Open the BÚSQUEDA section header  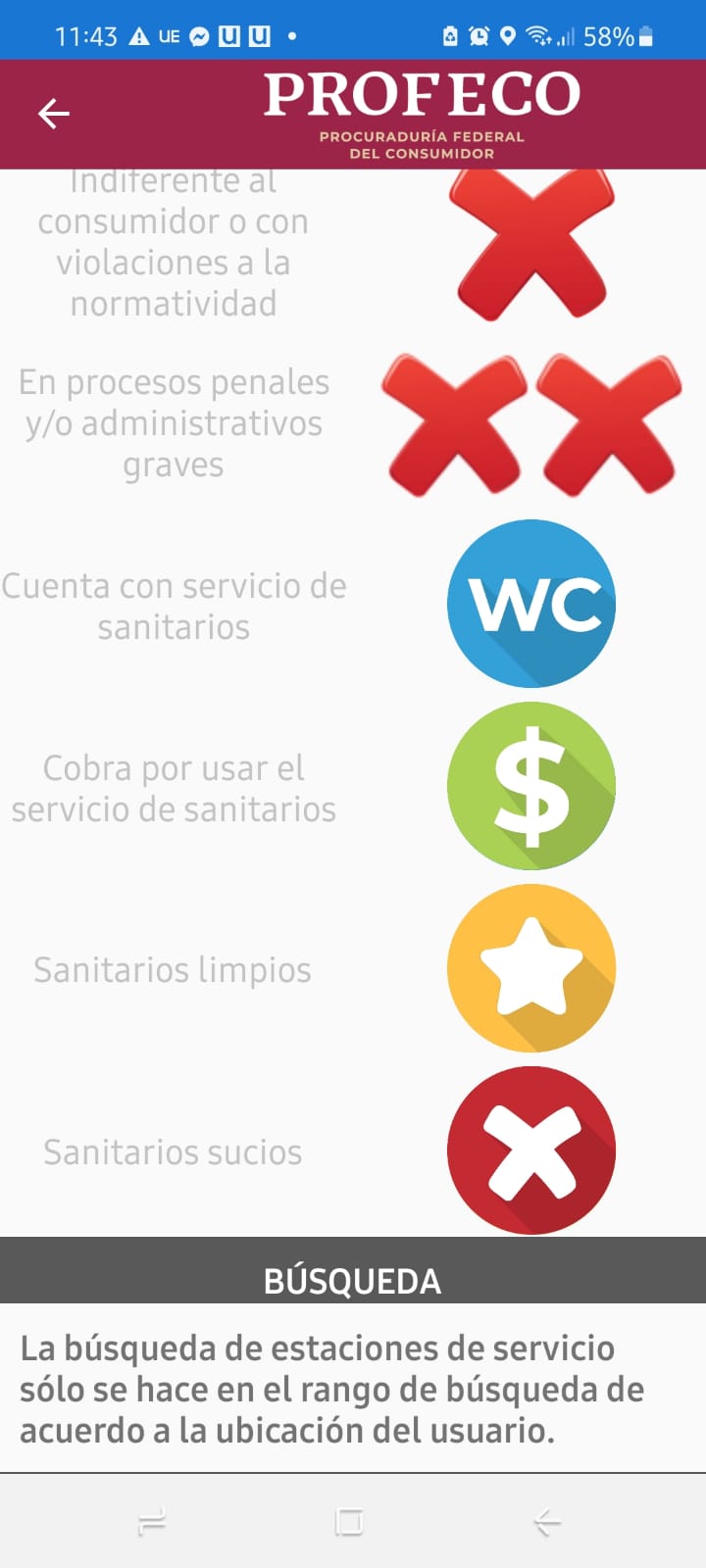(x=353, y=1282)
